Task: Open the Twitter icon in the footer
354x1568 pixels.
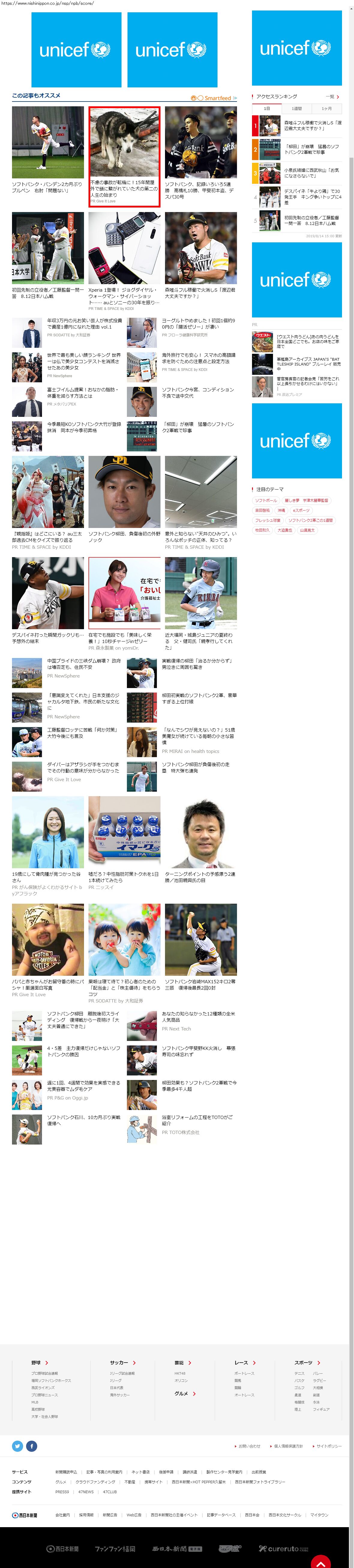Action: click(17, 1446)
